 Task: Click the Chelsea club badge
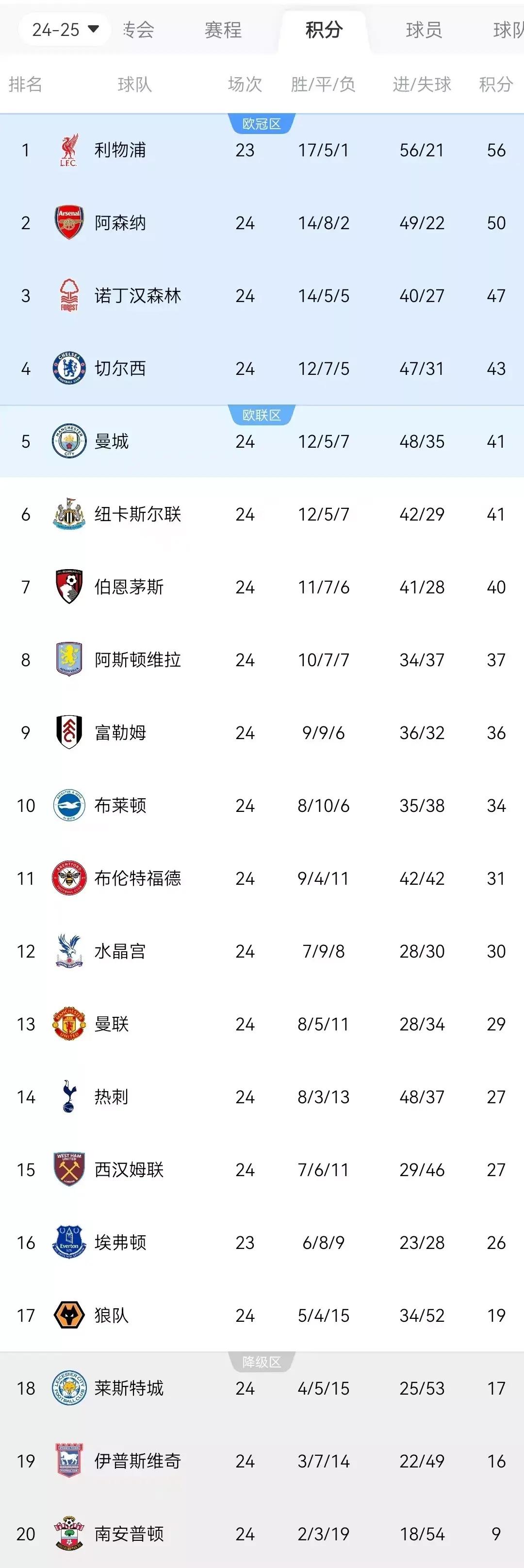69,368
